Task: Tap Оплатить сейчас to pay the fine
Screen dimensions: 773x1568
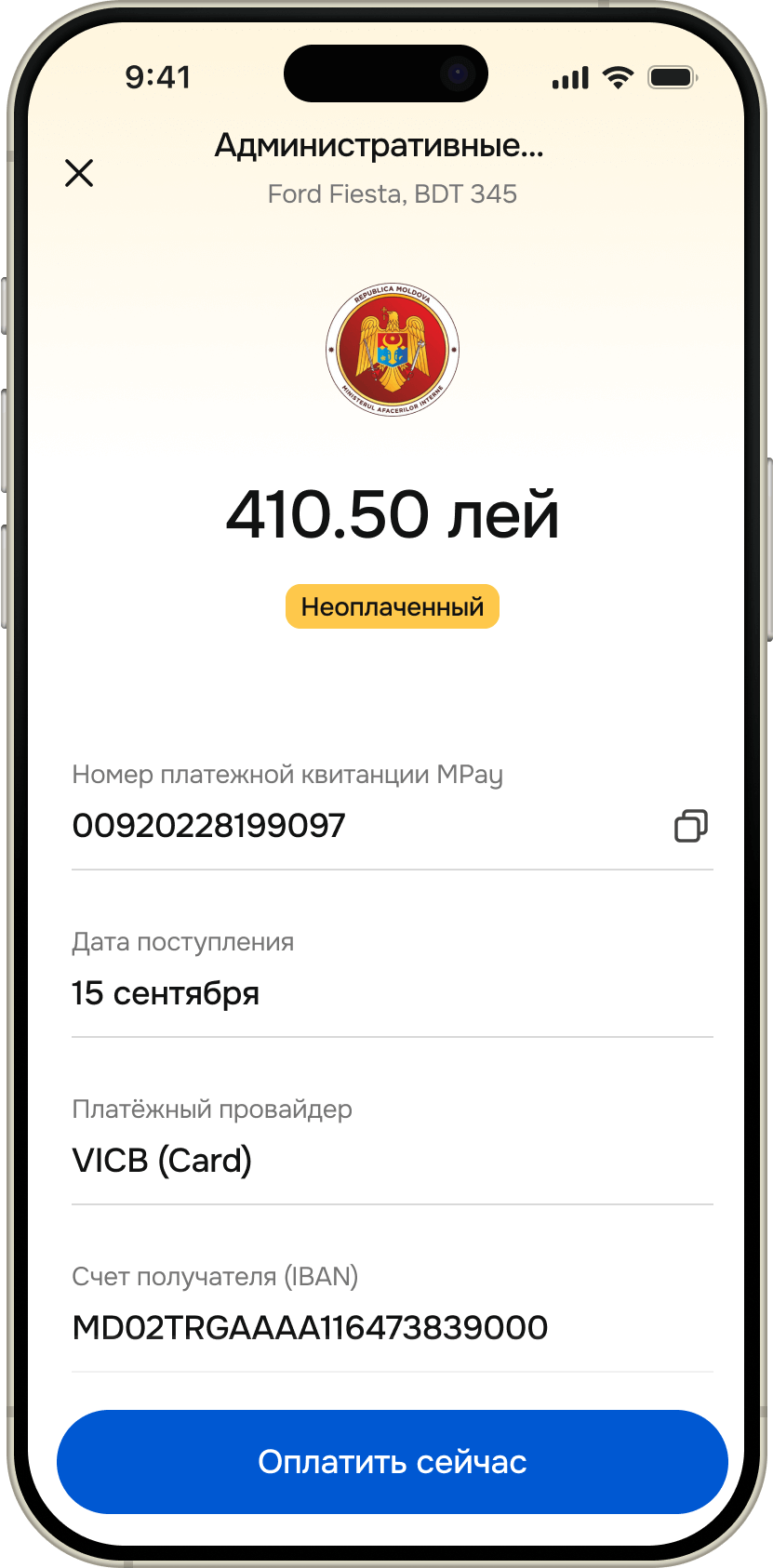Action: tap(392, 1462)
